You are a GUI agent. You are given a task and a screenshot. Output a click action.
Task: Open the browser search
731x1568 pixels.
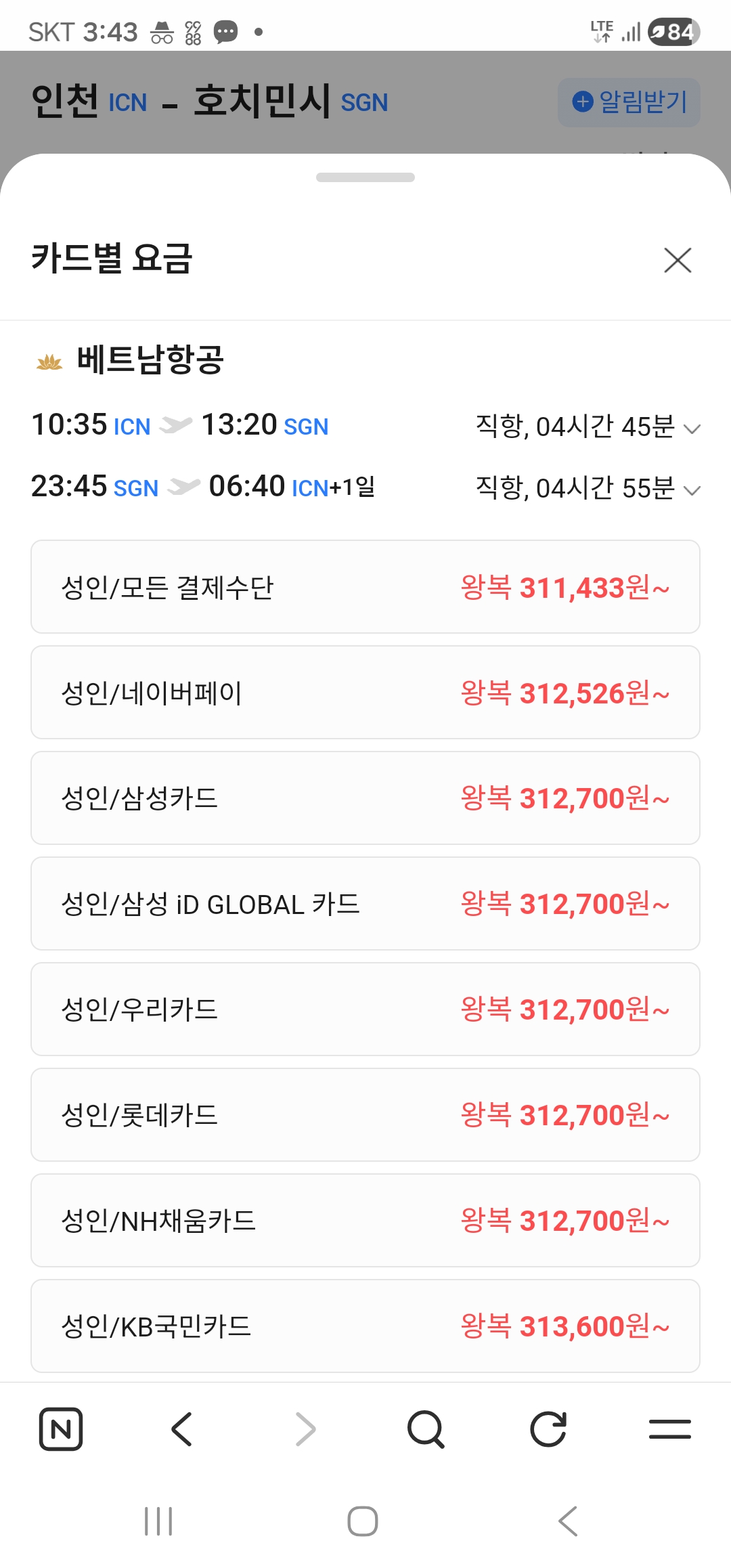click(x=426, y=1429)
